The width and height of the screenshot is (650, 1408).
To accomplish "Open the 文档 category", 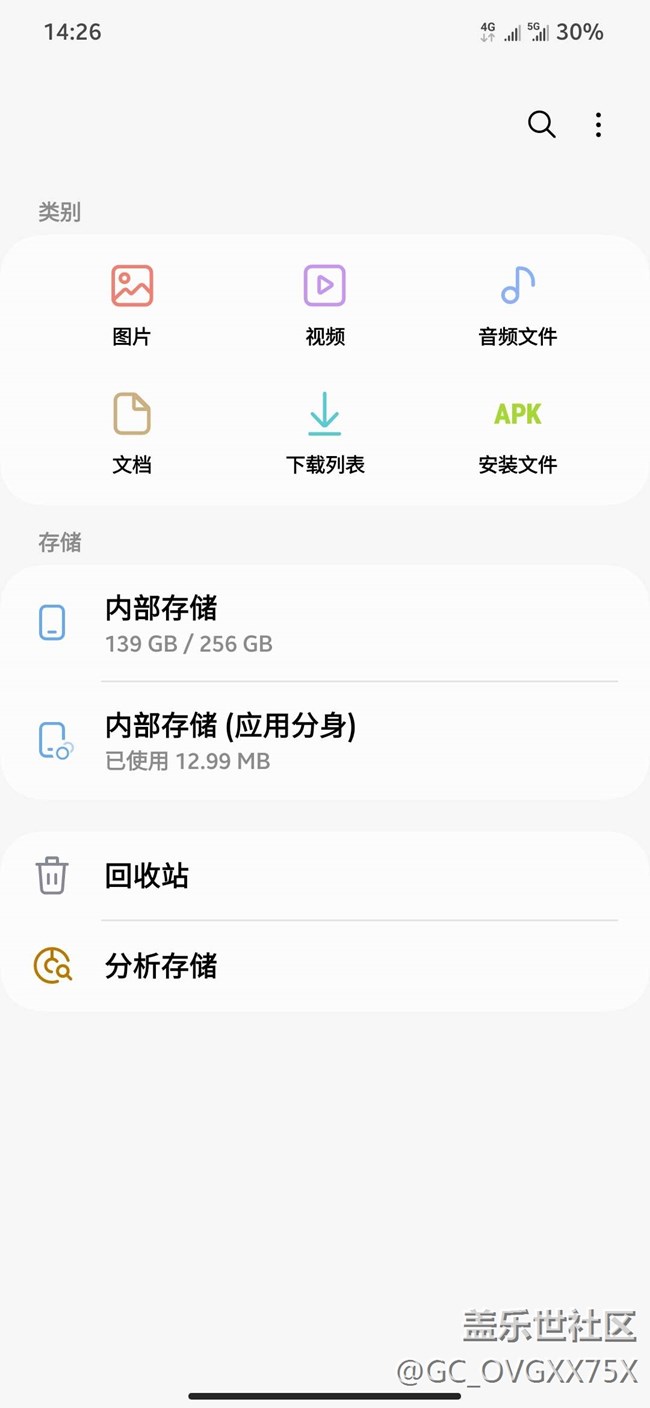I will 132,432.
